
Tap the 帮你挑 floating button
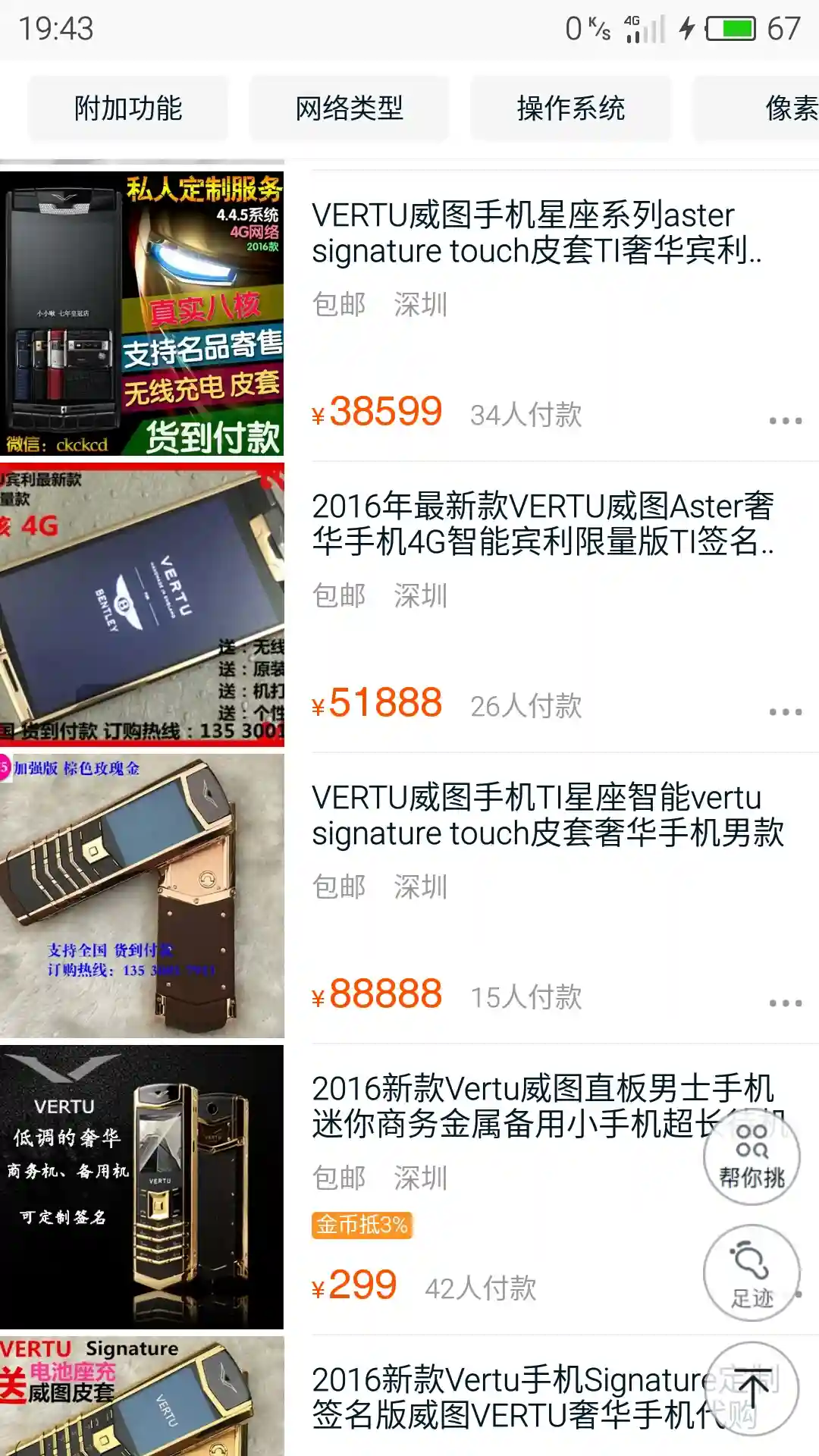(752, 1156)
